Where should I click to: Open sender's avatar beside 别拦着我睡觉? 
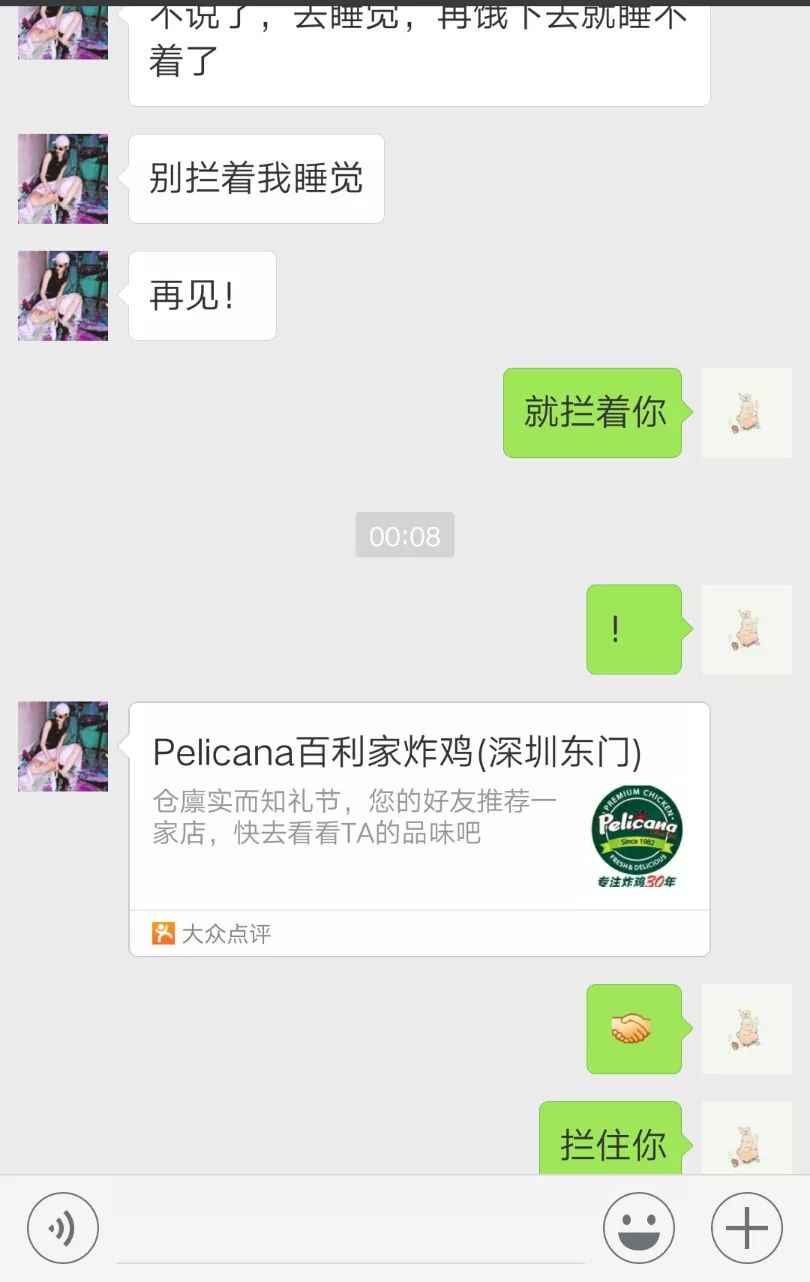pyautogui.click(x=63, y=179)
